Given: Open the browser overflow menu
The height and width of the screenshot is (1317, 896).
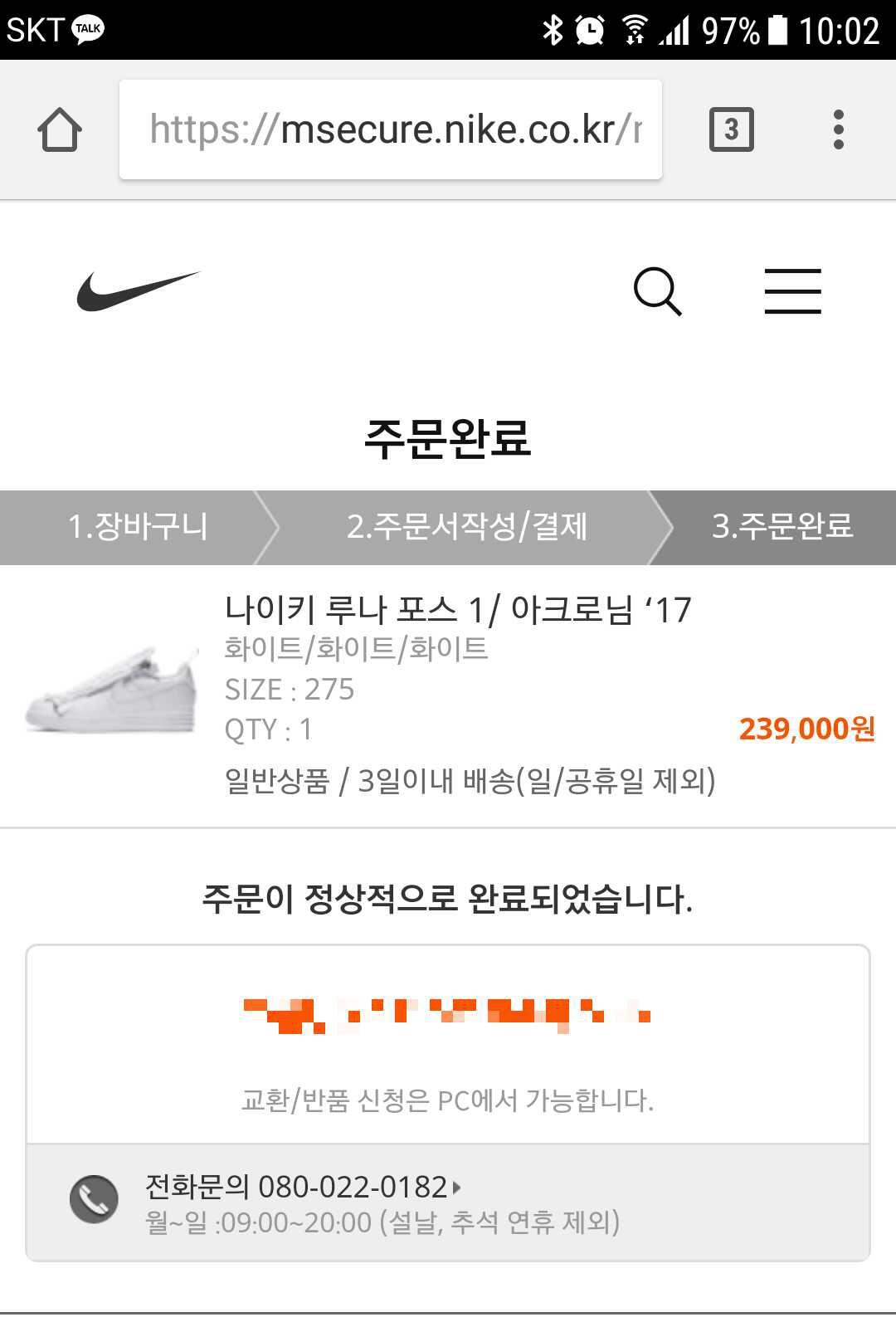Looking at the screenshot, I should (838, 129).
